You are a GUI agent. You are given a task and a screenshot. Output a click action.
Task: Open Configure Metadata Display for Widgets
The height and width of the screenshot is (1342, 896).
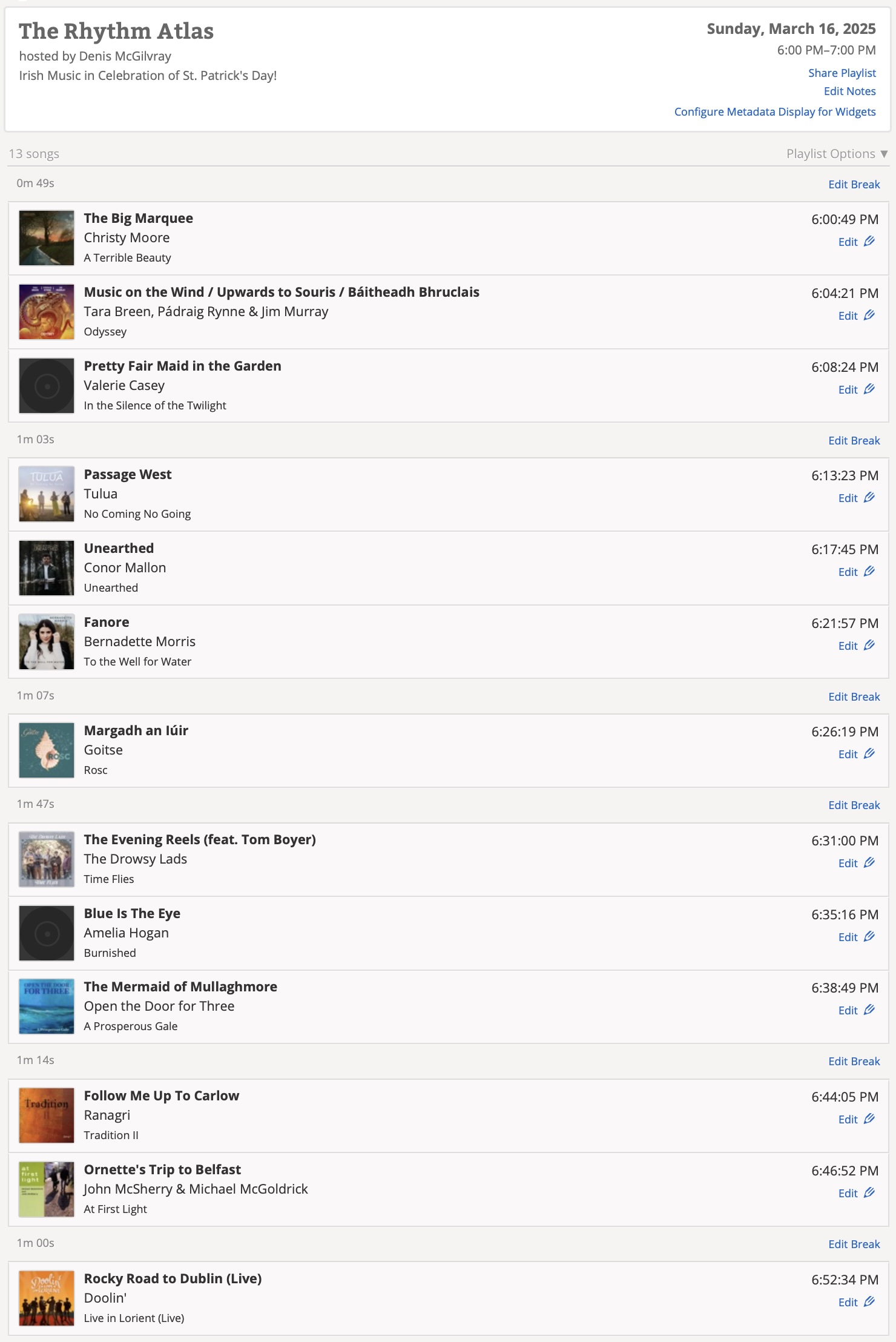[x=774, y=112]
